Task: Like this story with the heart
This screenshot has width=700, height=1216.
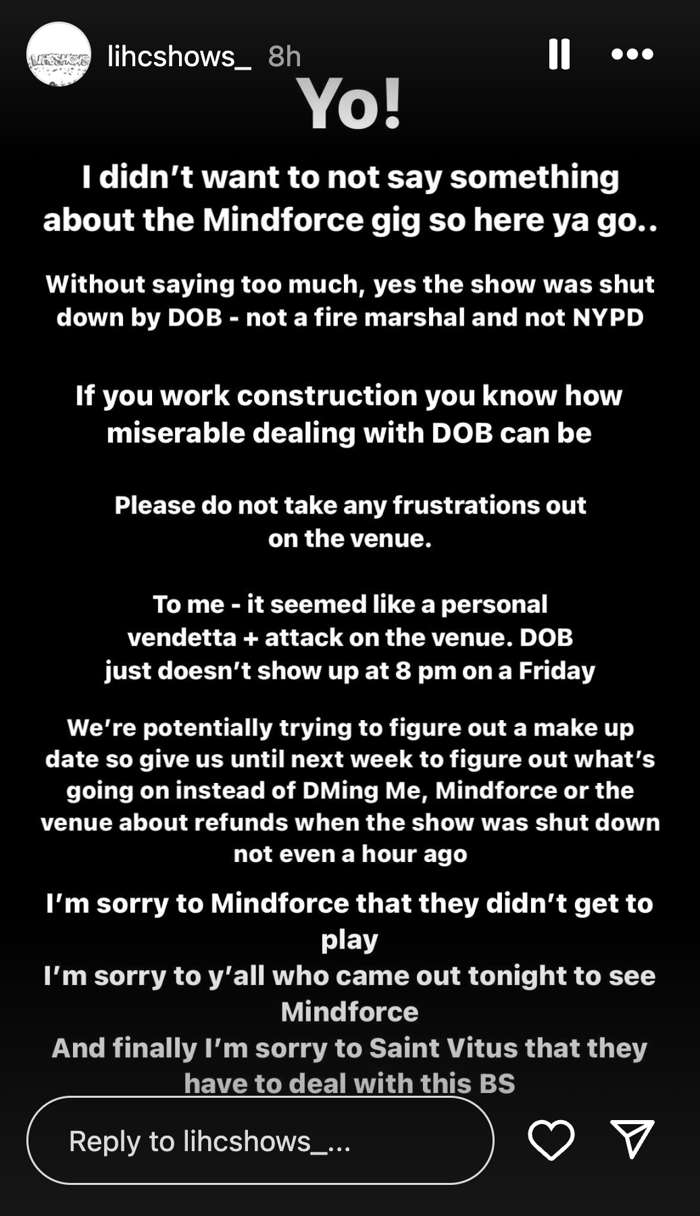Action: point(551,1140)
